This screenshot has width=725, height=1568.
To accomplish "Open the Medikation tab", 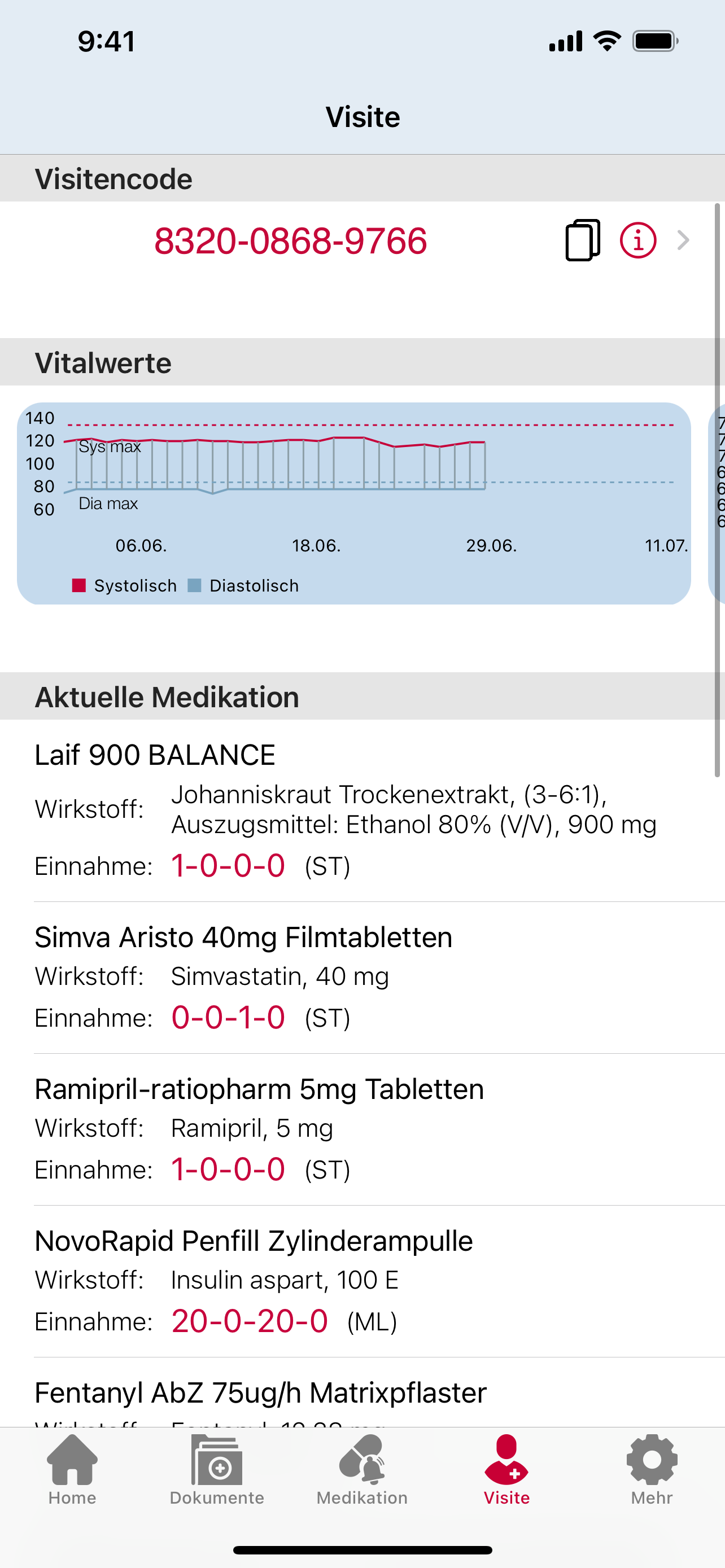I will pos(362,1469).
